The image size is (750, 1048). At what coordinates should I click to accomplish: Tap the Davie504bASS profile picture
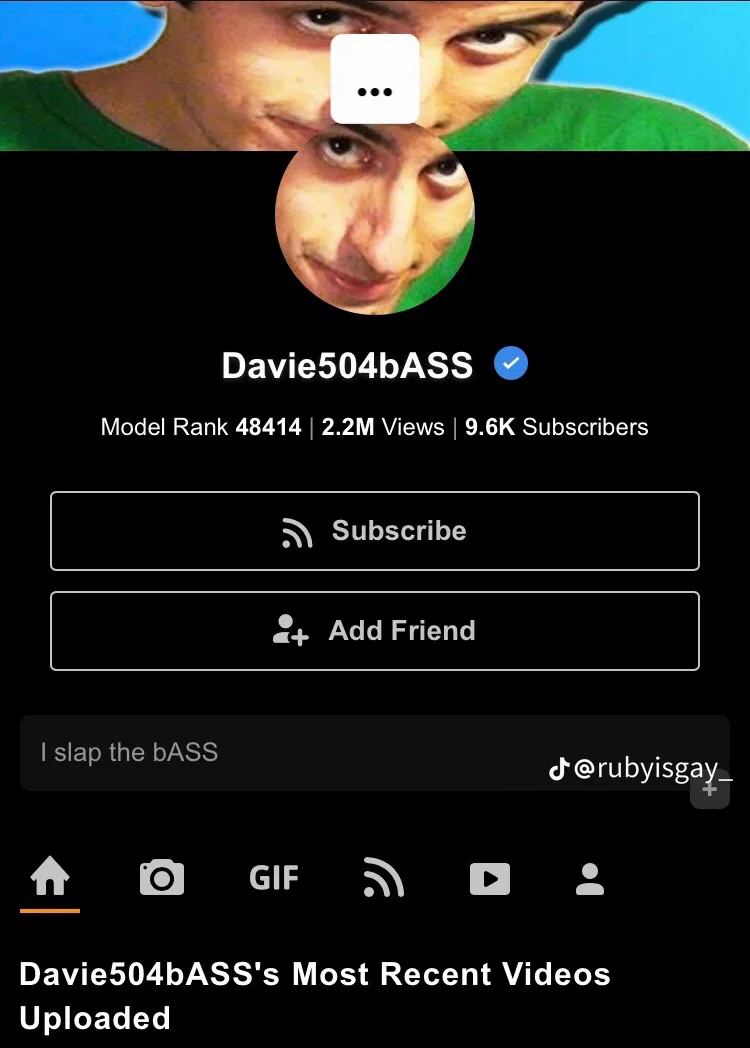pos(375,216)
